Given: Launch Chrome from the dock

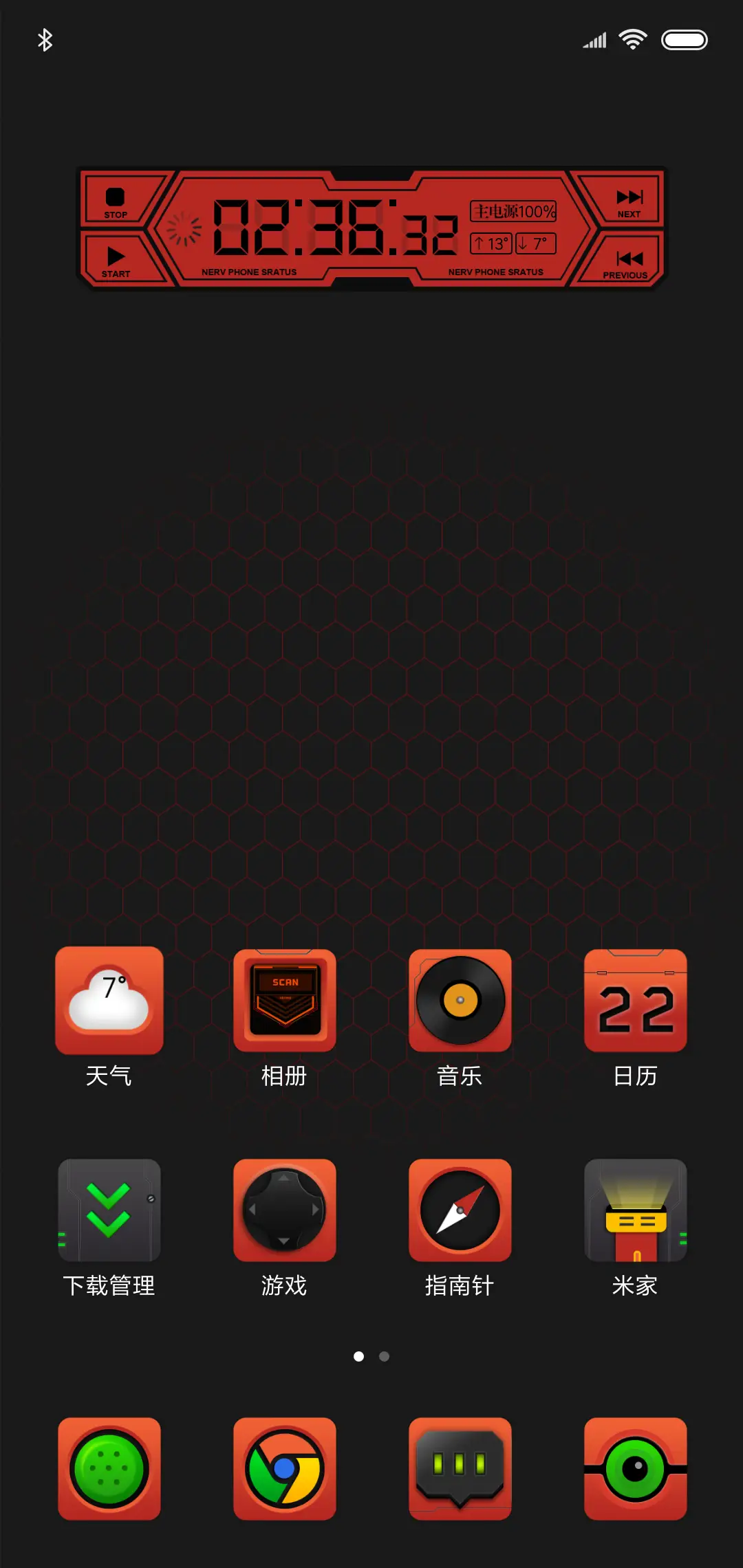Looking at the screenshot, I should tap(284, 1469).
